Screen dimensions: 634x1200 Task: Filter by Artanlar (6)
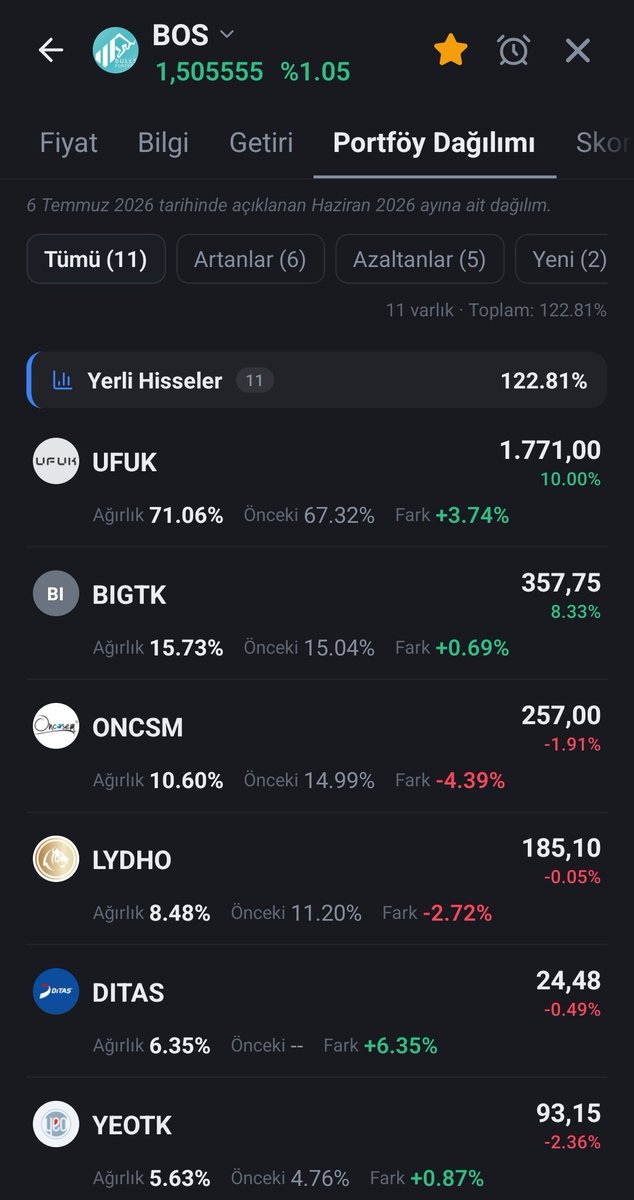pyautogui.click(x=250, y=260)
